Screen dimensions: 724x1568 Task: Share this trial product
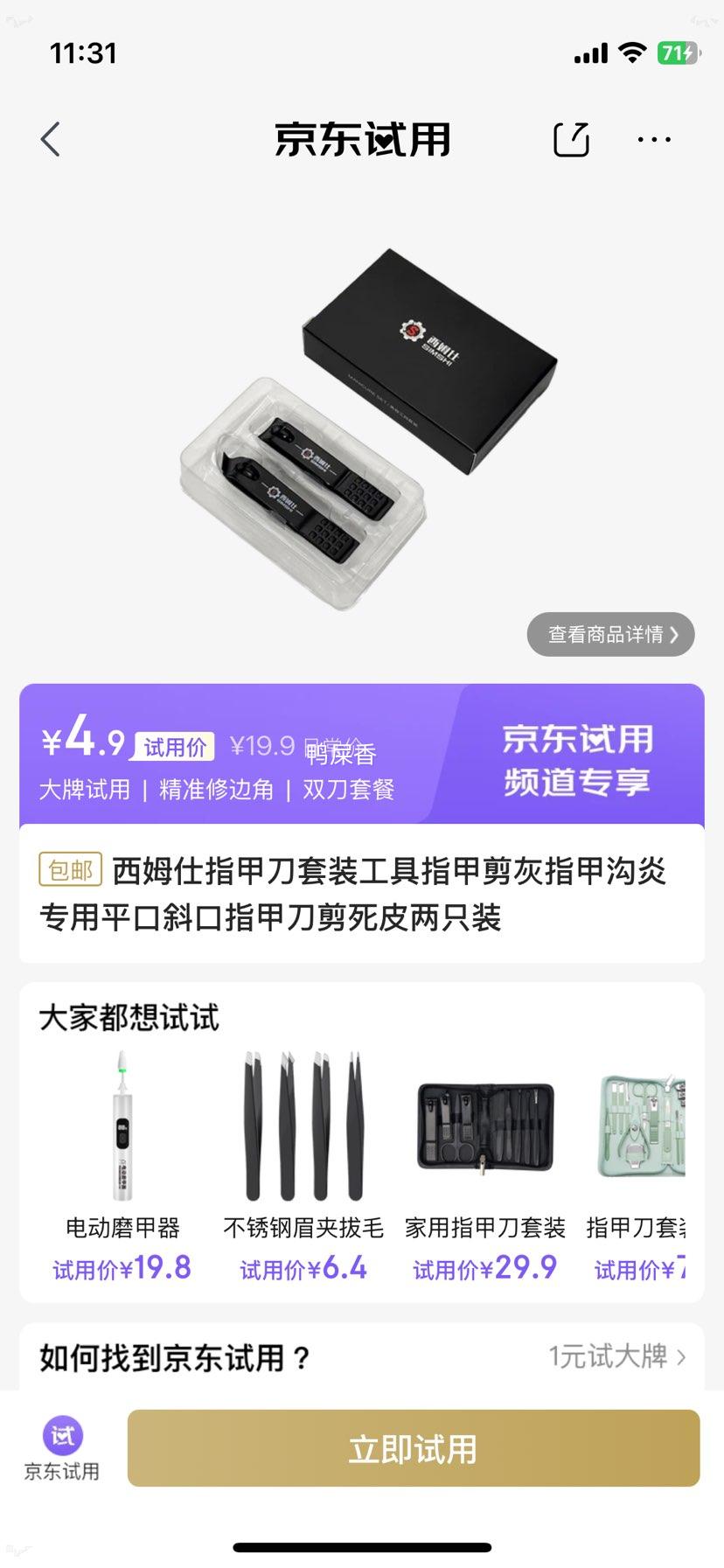[x=572, y=140]
